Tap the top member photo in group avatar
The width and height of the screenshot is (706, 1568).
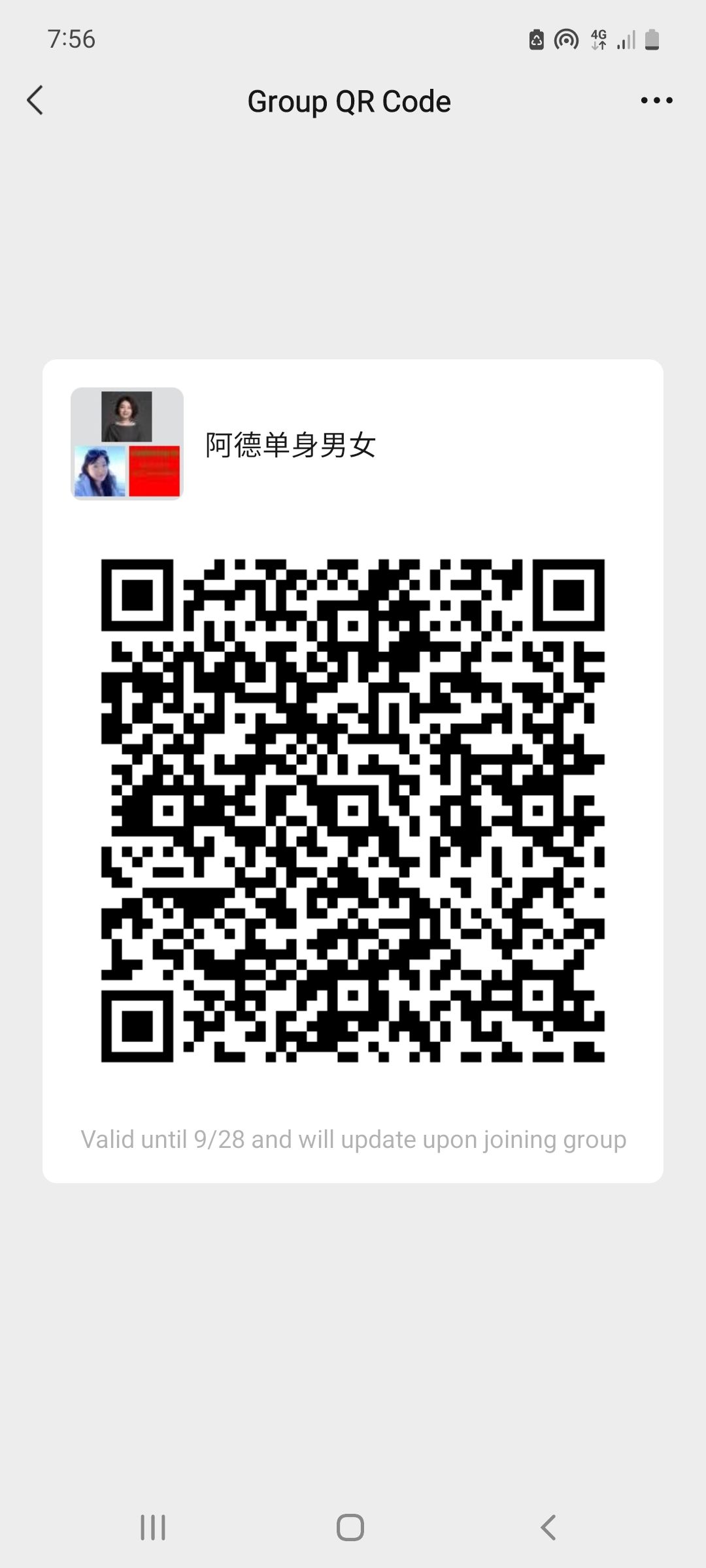tap(127, 417)
